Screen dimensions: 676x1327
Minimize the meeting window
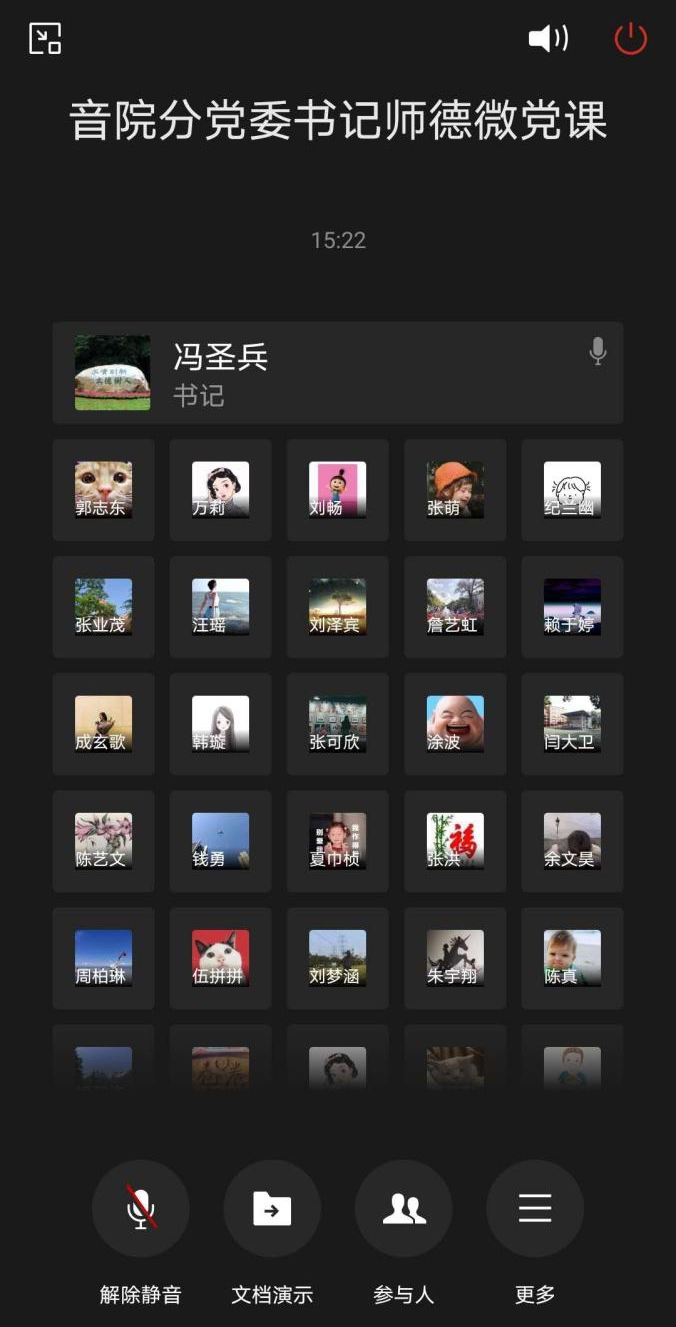coord(45,38)
